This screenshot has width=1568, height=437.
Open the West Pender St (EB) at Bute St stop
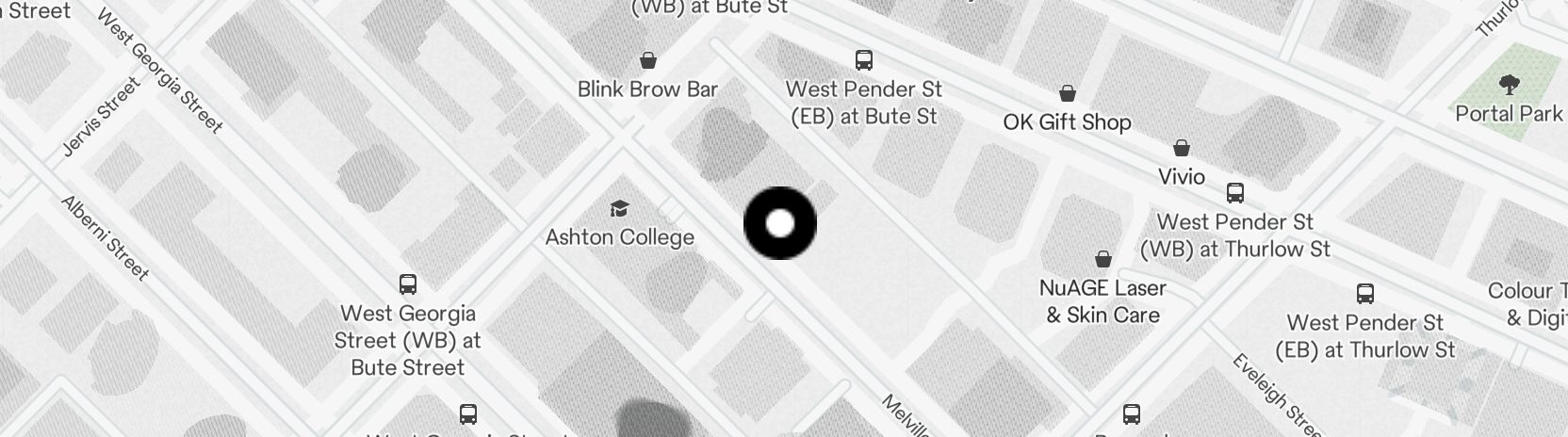(x=863, y=60)
